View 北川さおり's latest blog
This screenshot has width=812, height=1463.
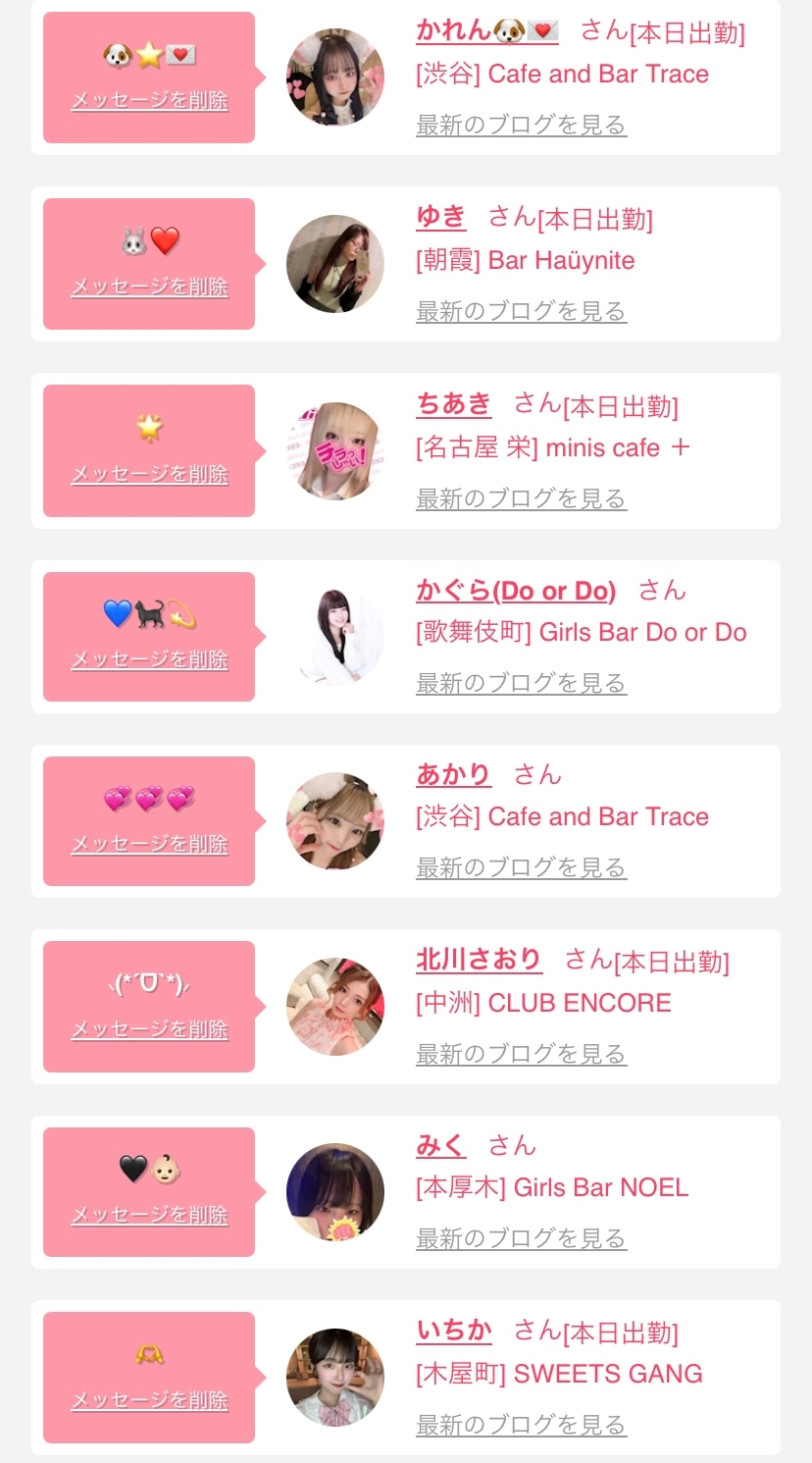[521, 1054]
